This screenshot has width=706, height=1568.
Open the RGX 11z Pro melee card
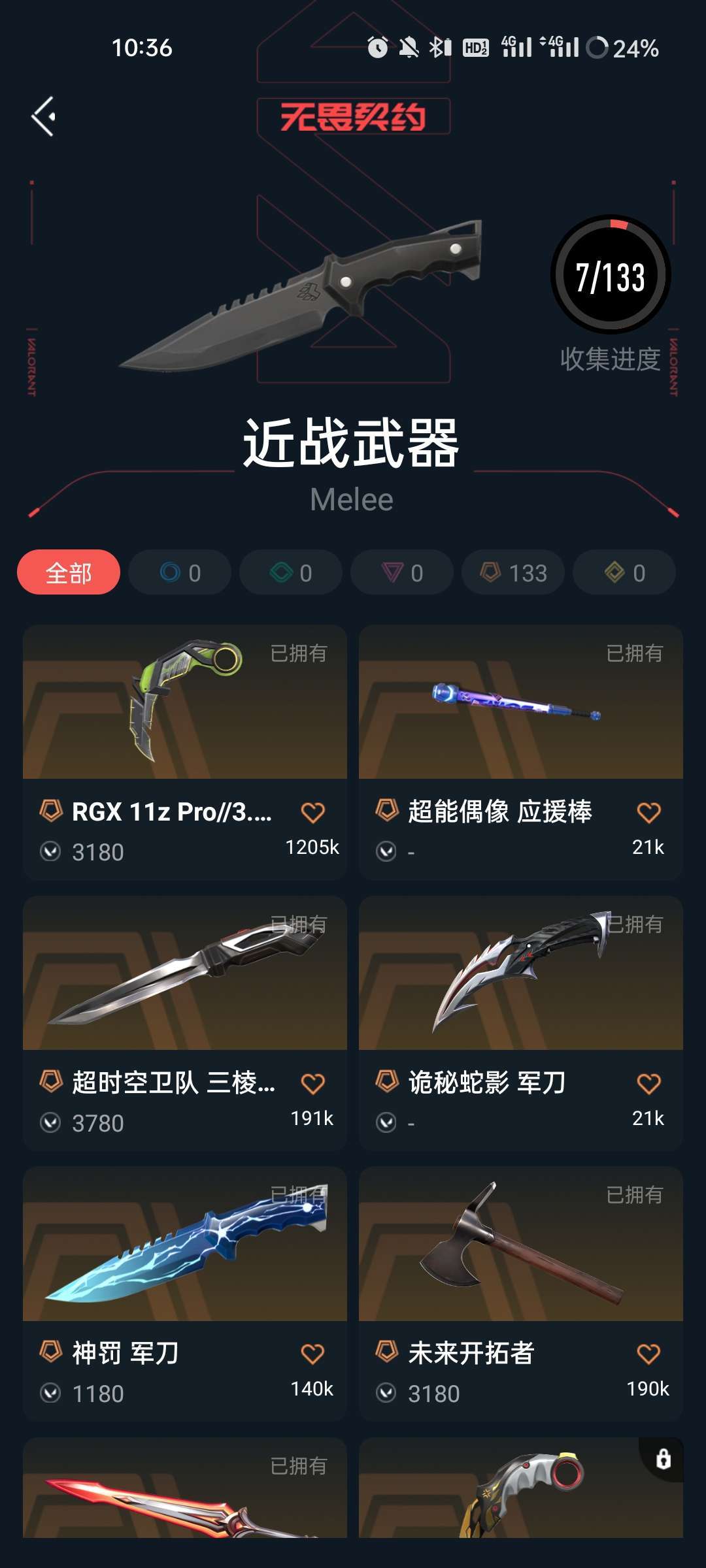click(185, 753)
